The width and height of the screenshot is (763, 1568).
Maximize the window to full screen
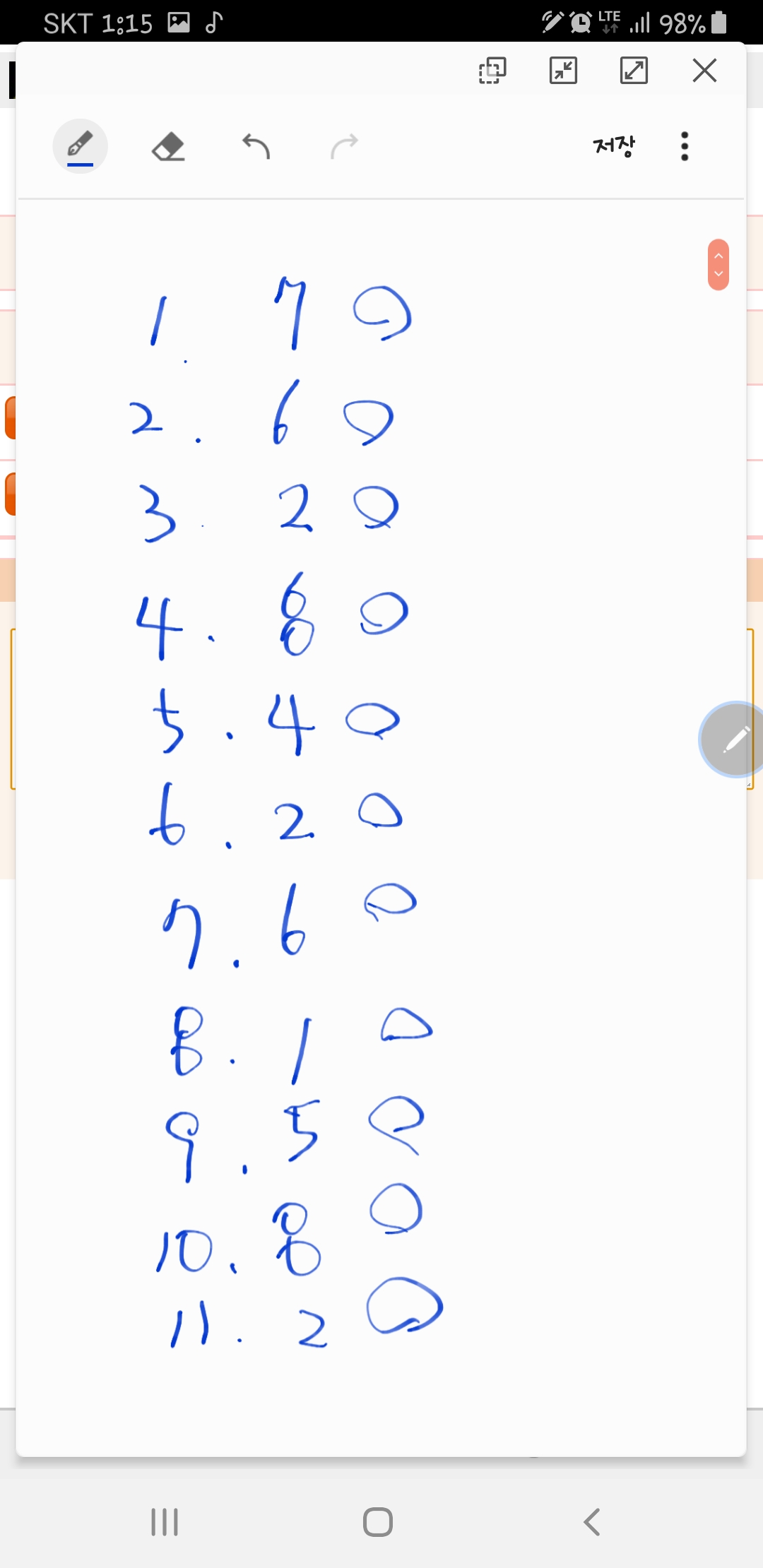pyautogui.click(x=634, y=71)
